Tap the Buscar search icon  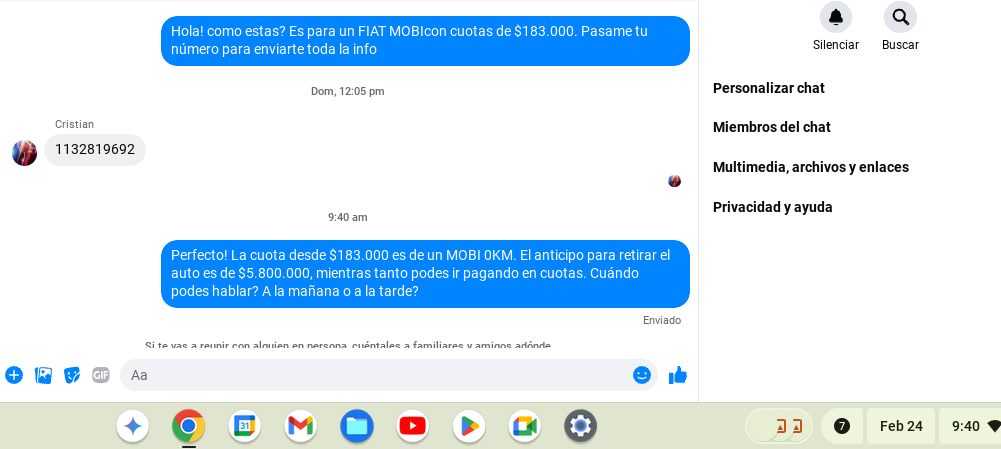click(x=900, y=17)
